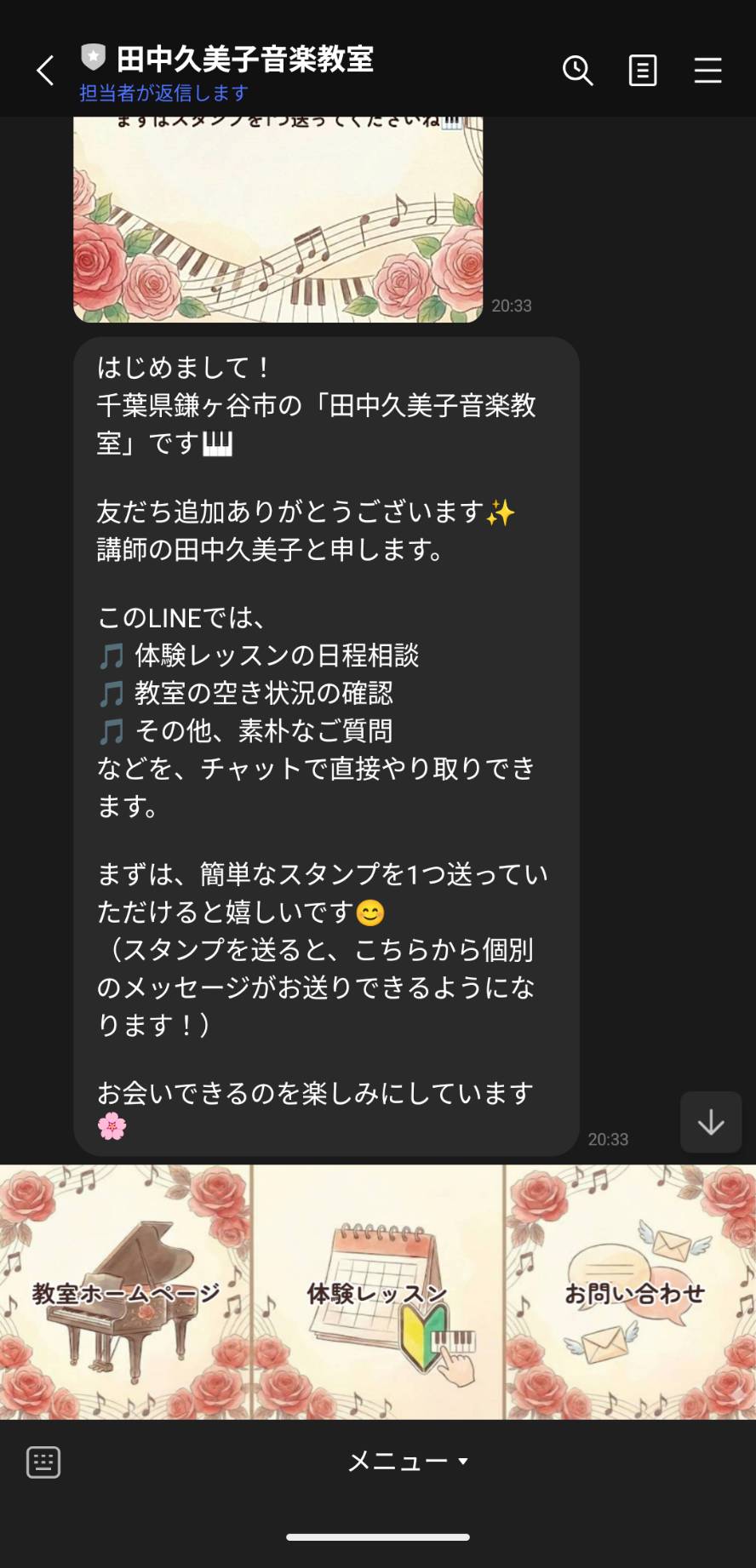
Task: Open the piano rose image message
Action: 278,220
